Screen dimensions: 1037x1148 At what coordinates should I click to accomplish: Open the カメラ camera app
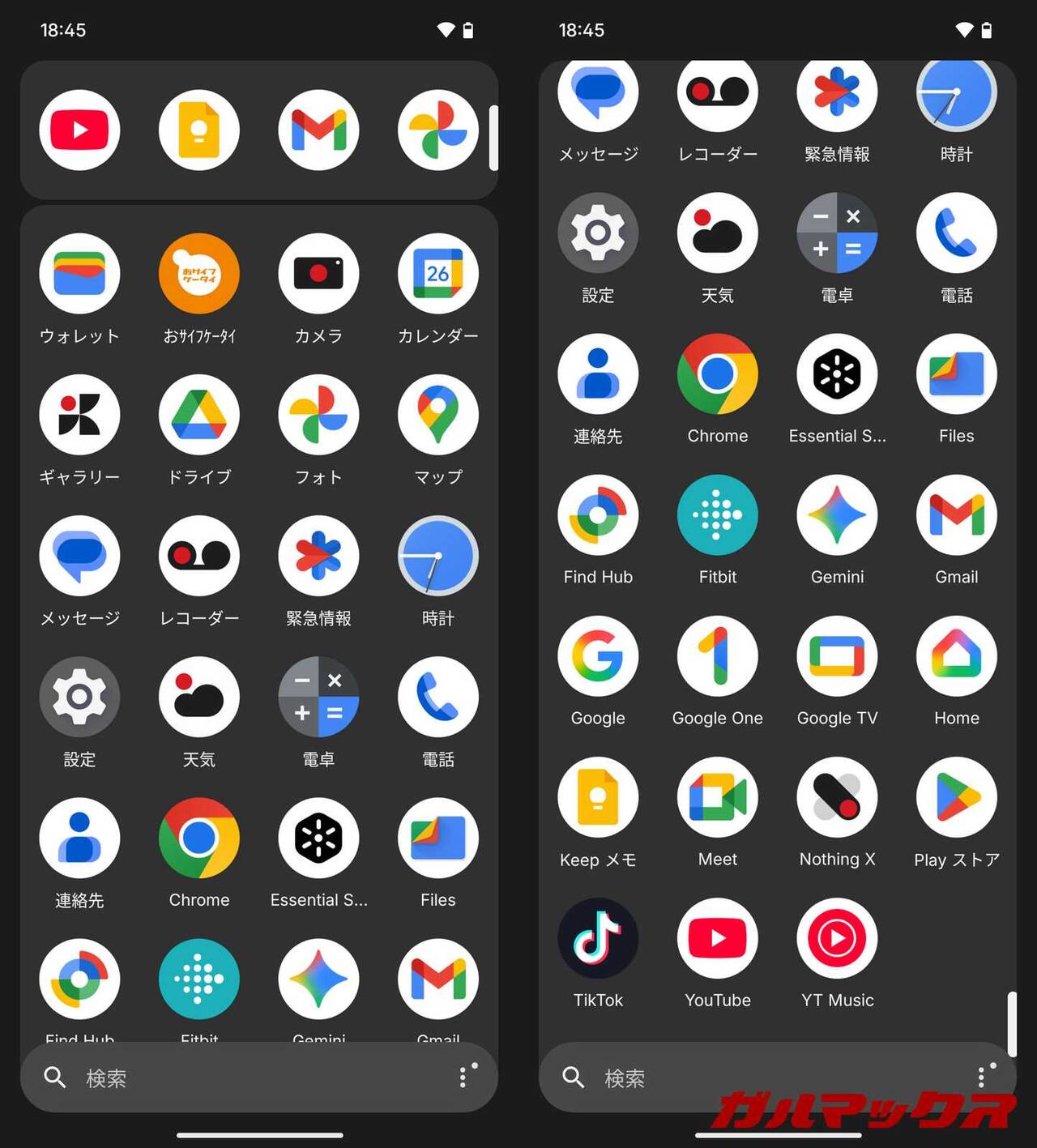318,275
